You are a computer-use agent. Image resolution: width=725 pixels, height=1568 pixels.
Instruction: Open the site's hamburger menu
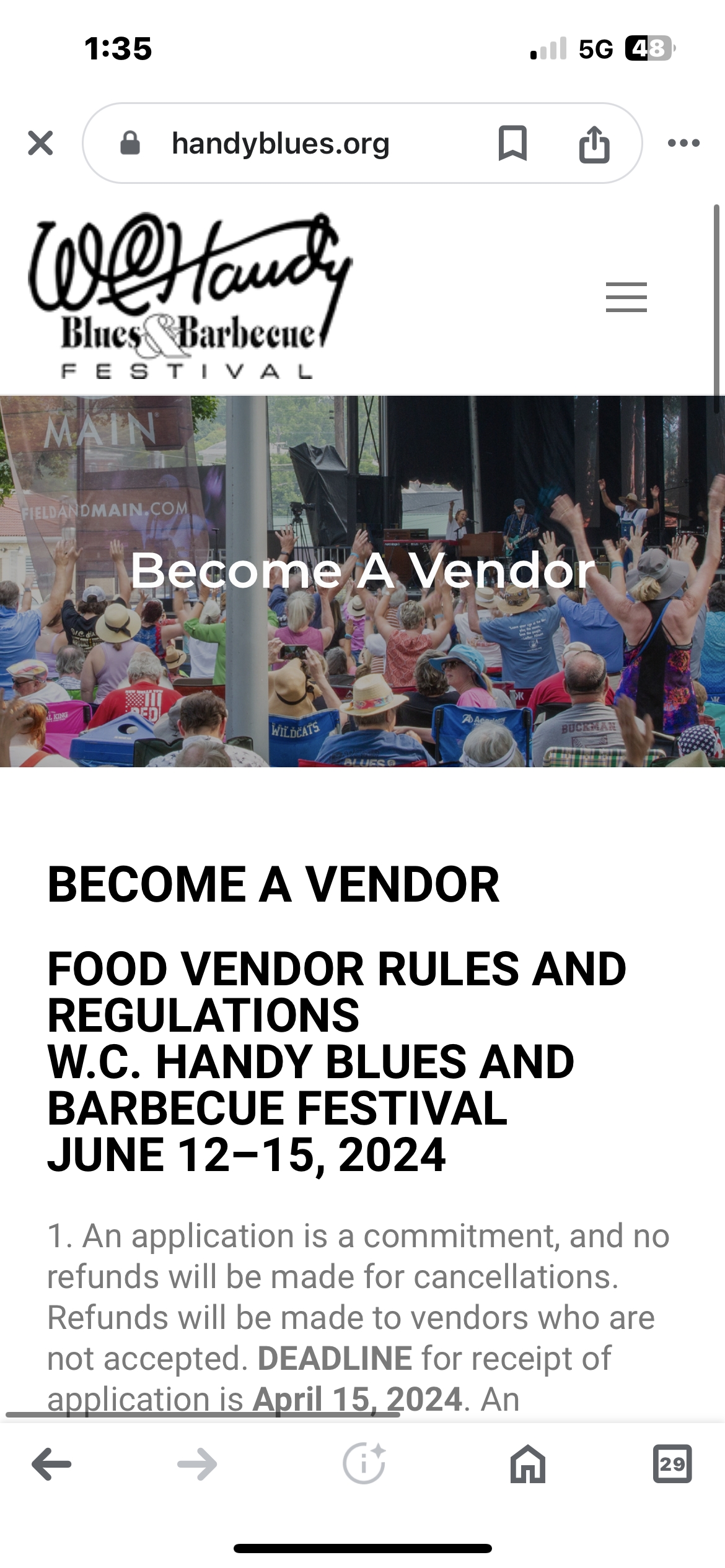[x=626, y=297]
